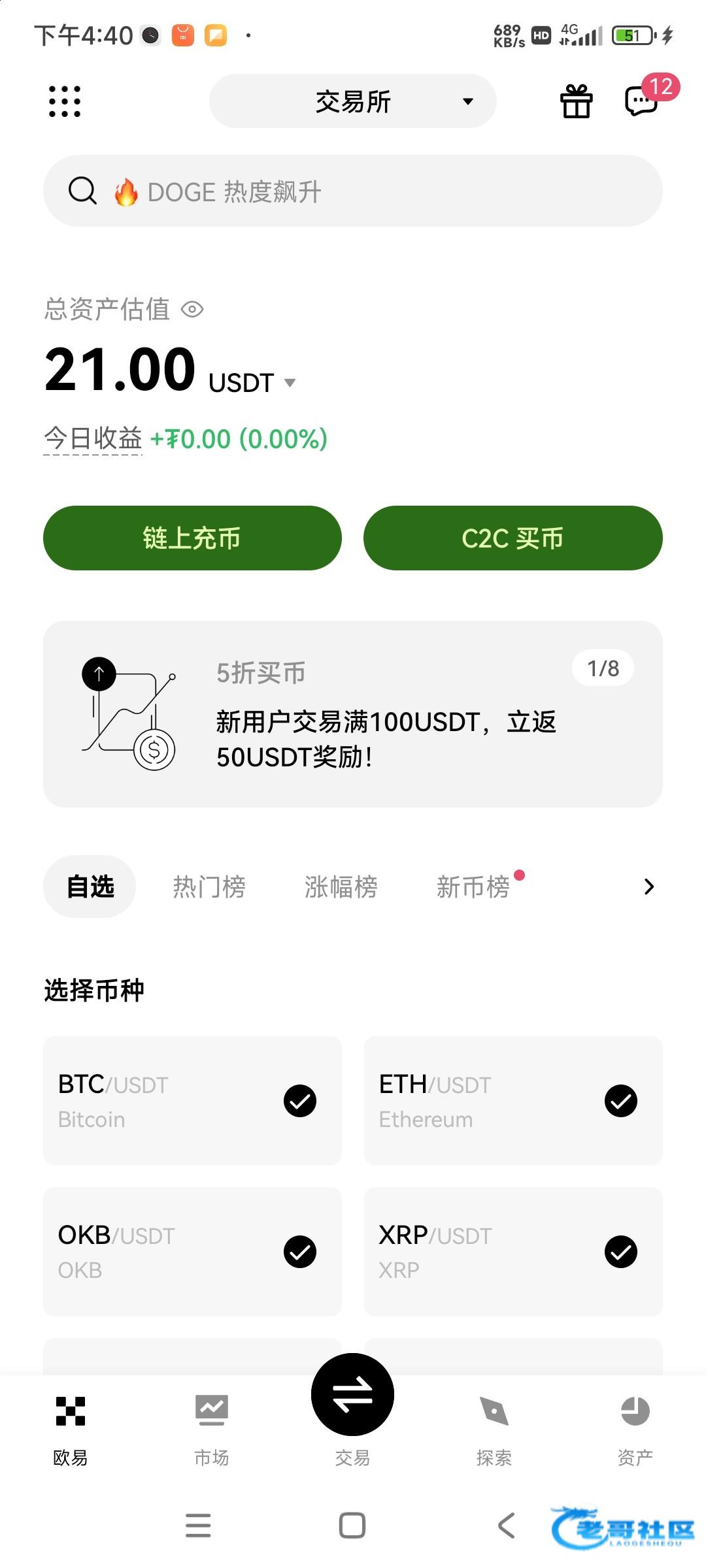Open the 5折买币 promo banner
The image size is (706, 1568).
pyautogui.click(x=353, y=714)
